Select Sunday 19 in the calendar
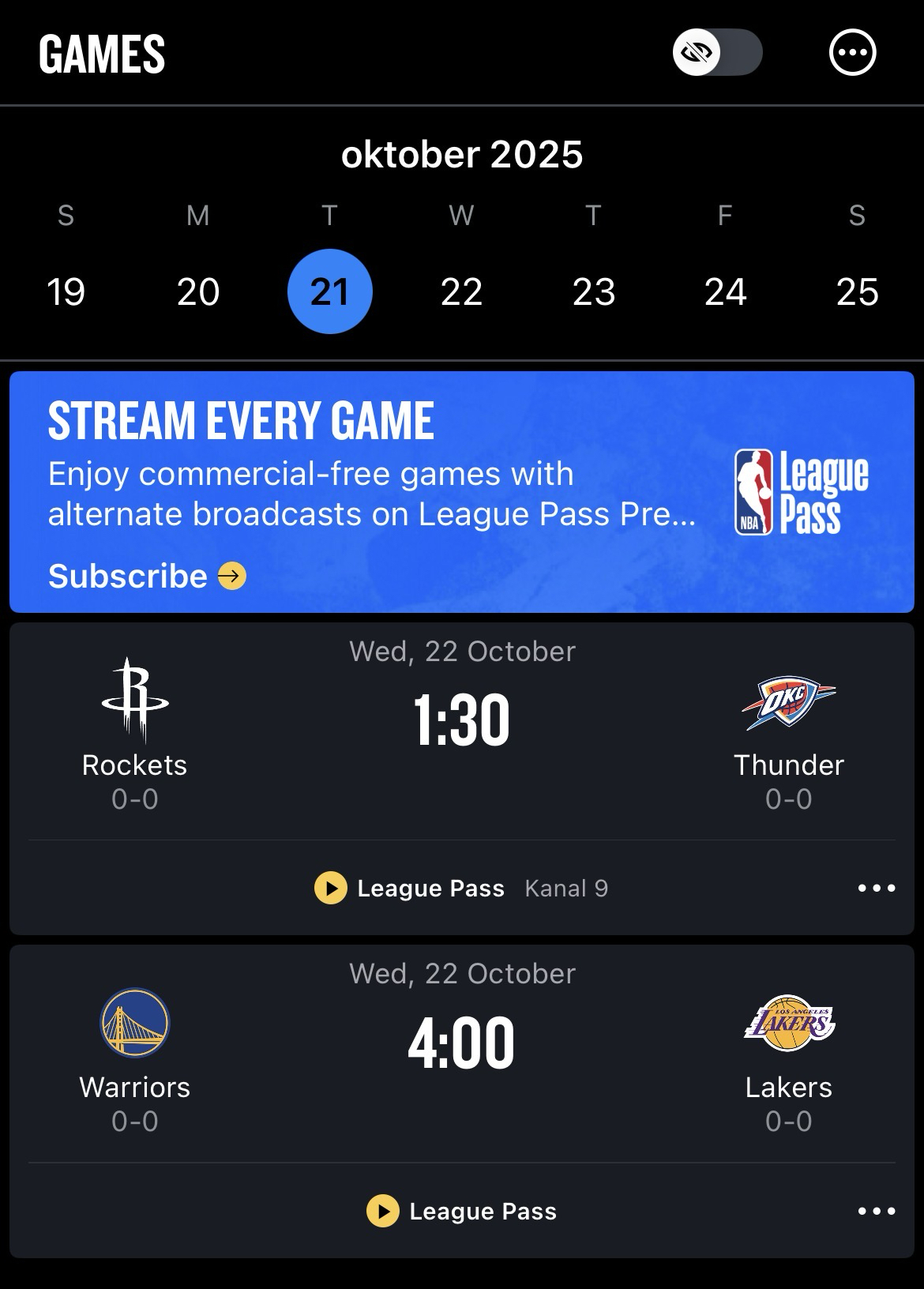 pos(66,292)
